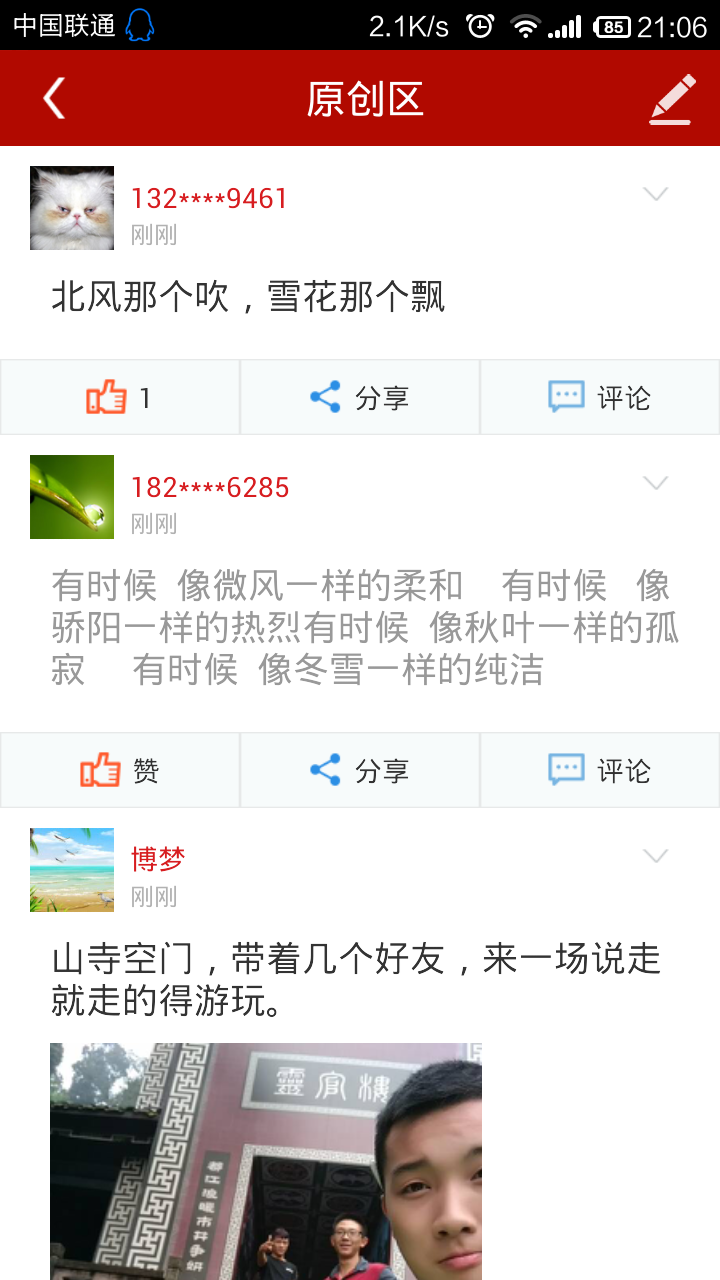The height and width of the screenshot is (1280, 720).
Task: Open the leaf avatar of 182****6285
Action: (x=72, y=497)
